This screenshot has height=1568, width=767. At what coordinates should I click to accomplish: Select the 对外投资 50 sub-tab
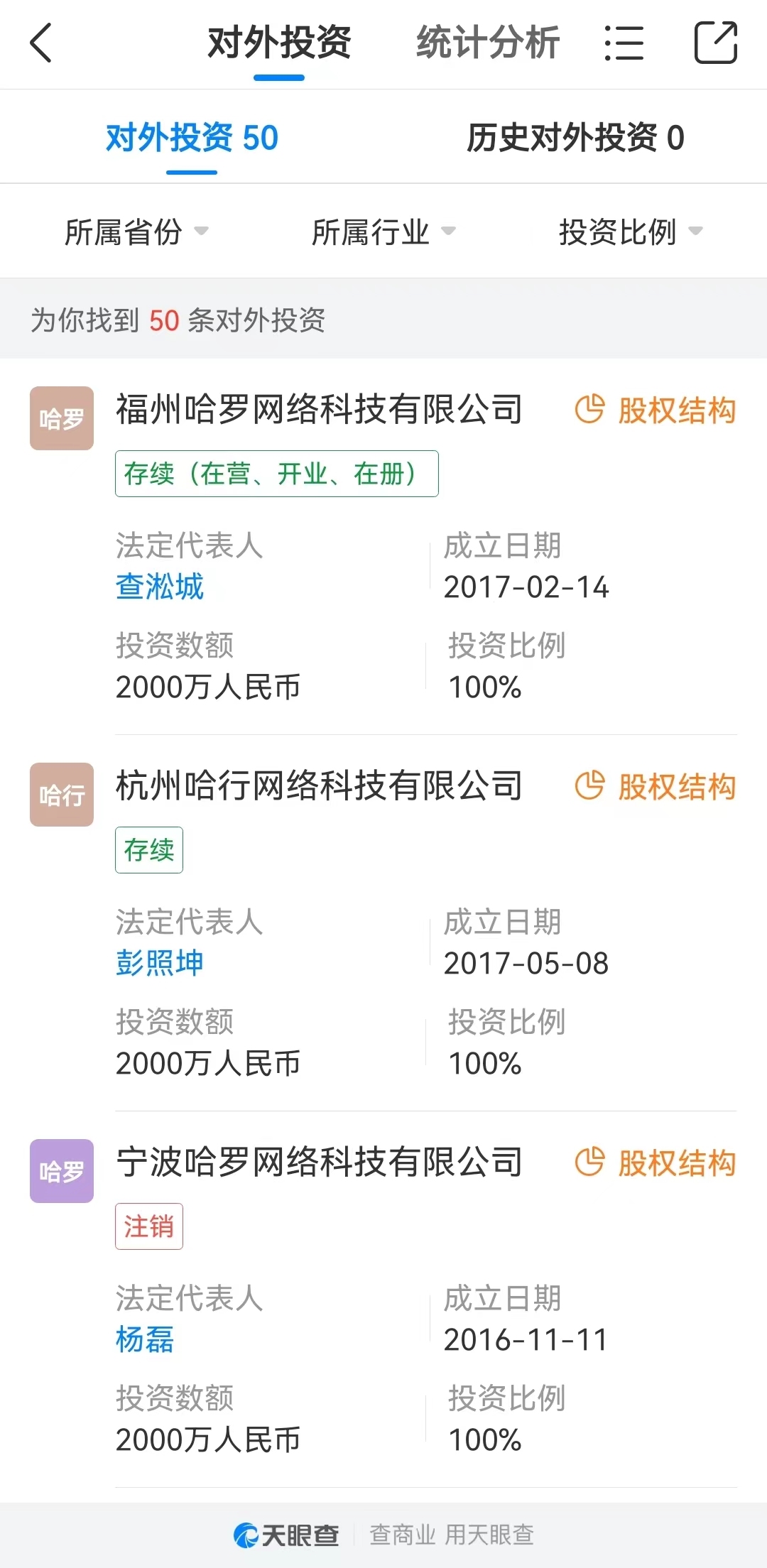[x=192, y=138]
